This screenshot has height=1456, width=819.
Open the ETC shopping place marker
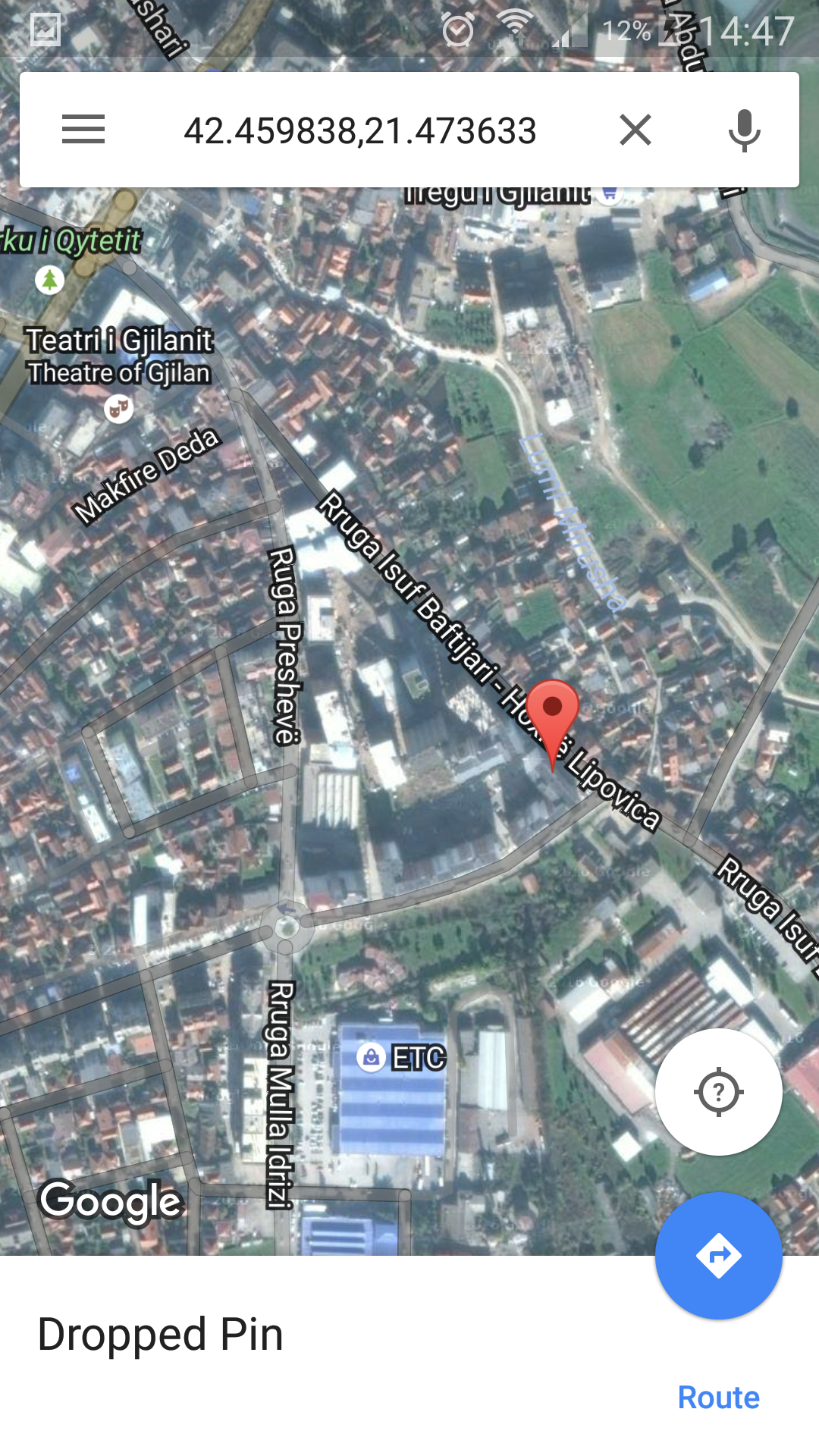372,1056
